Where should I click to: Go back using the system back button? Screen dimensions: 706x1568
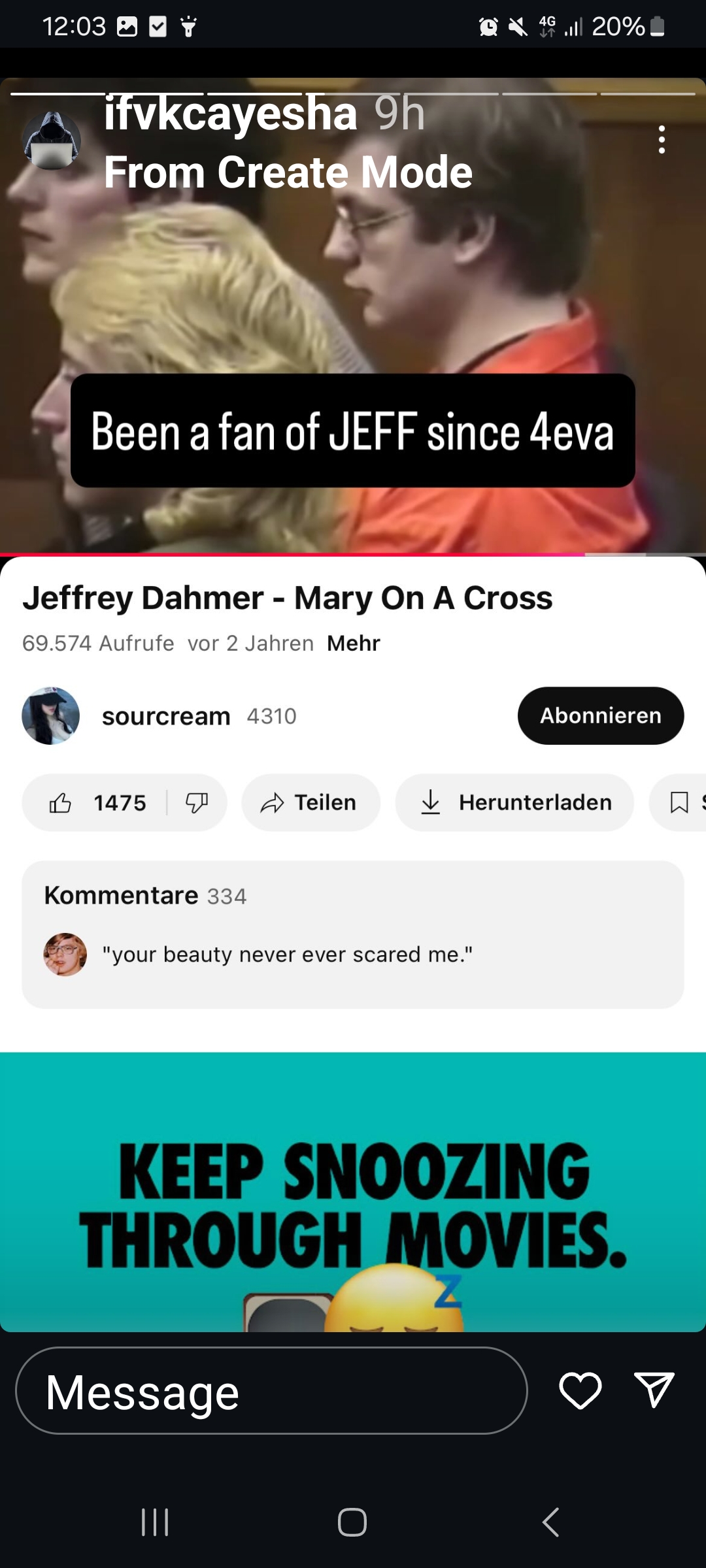tap(550, 1522)
